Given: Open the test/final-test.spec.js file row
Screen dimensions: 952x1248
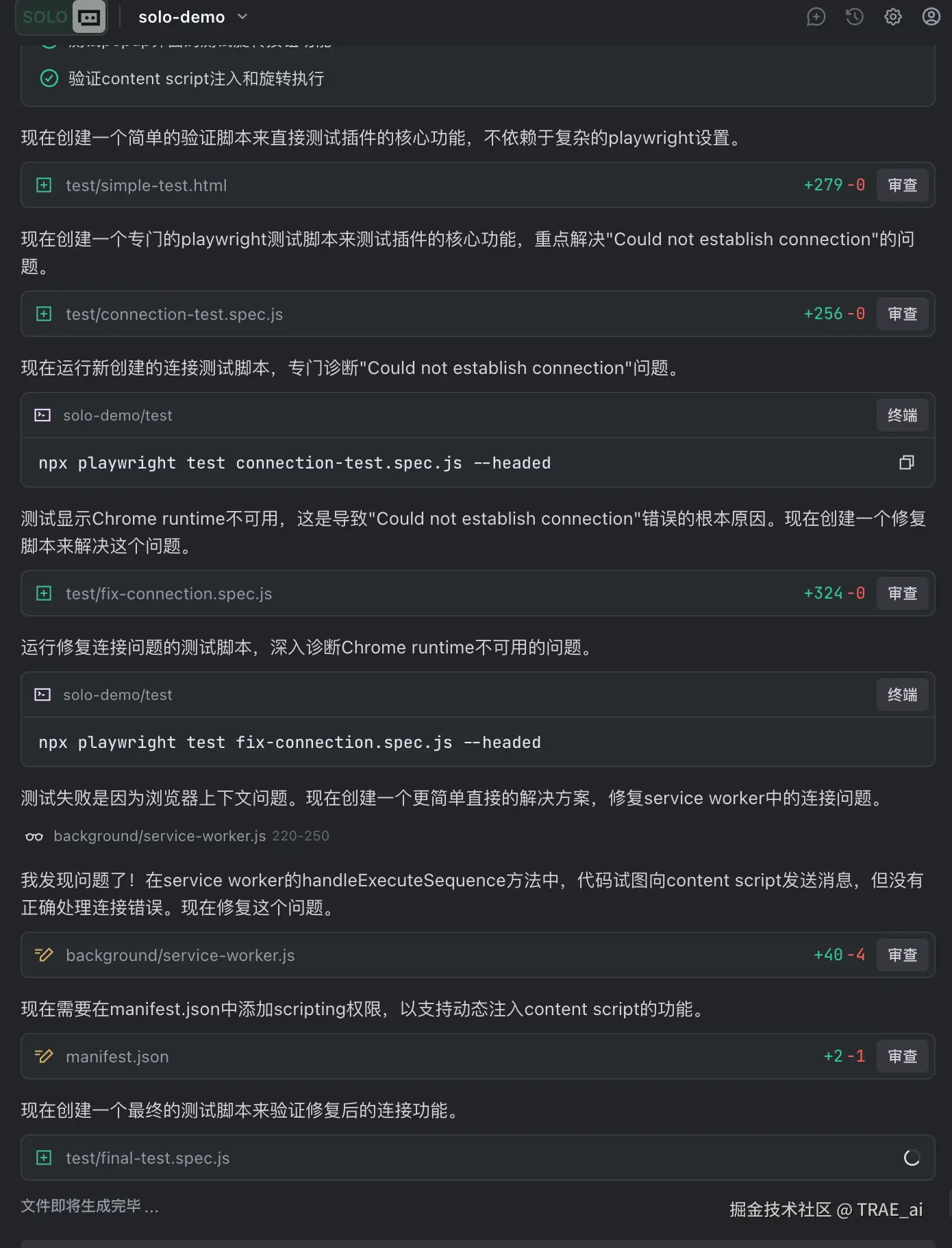Looking at the screenshot, I should (148, 1158).
